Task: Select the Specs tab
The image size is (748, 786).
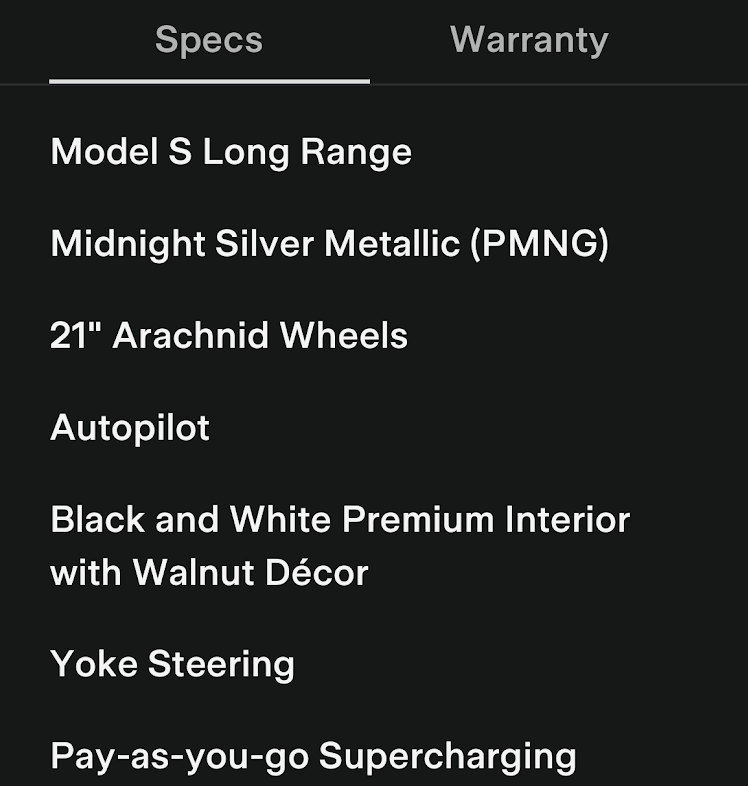Action: tap(209, 41)
